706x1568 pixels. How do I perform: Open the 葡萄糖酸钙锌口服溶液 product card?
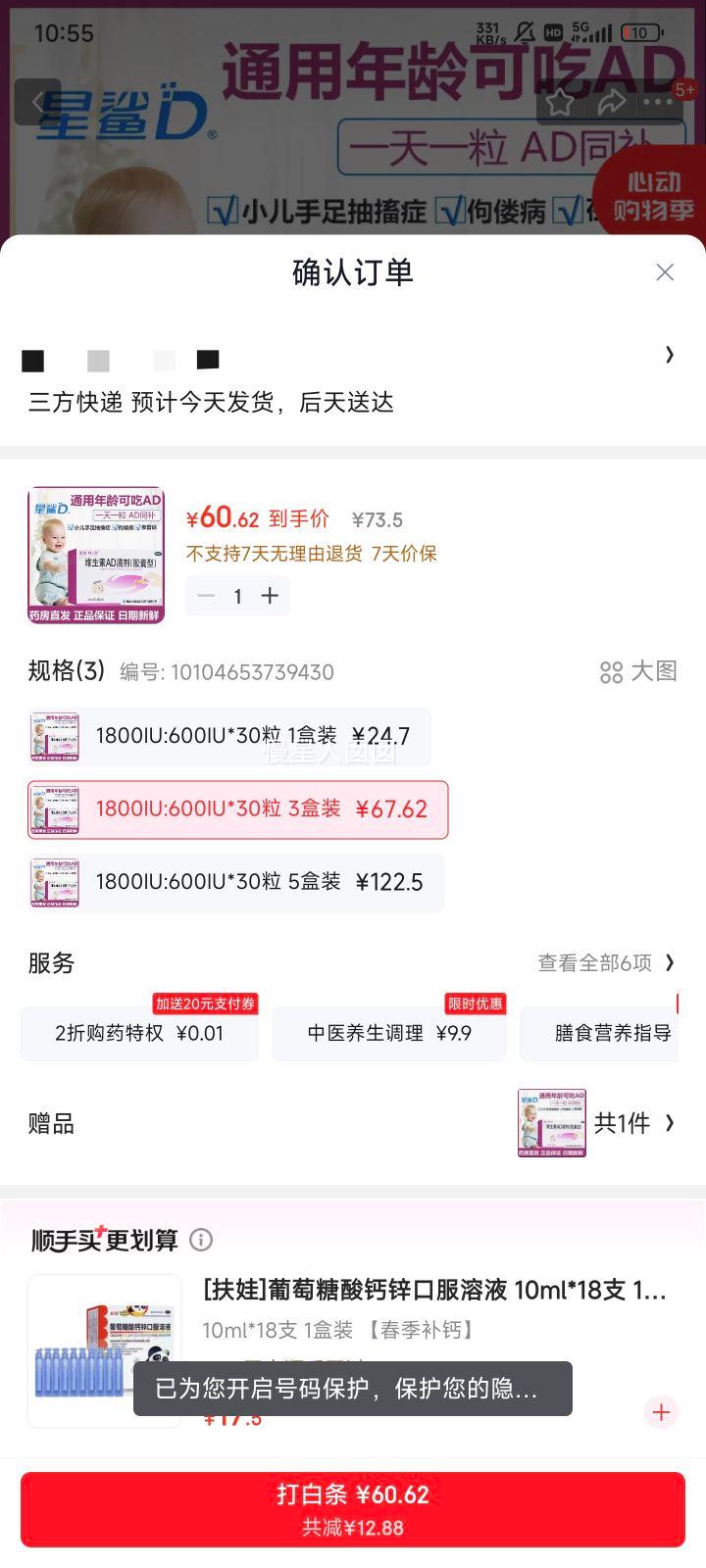point(353,1351)
